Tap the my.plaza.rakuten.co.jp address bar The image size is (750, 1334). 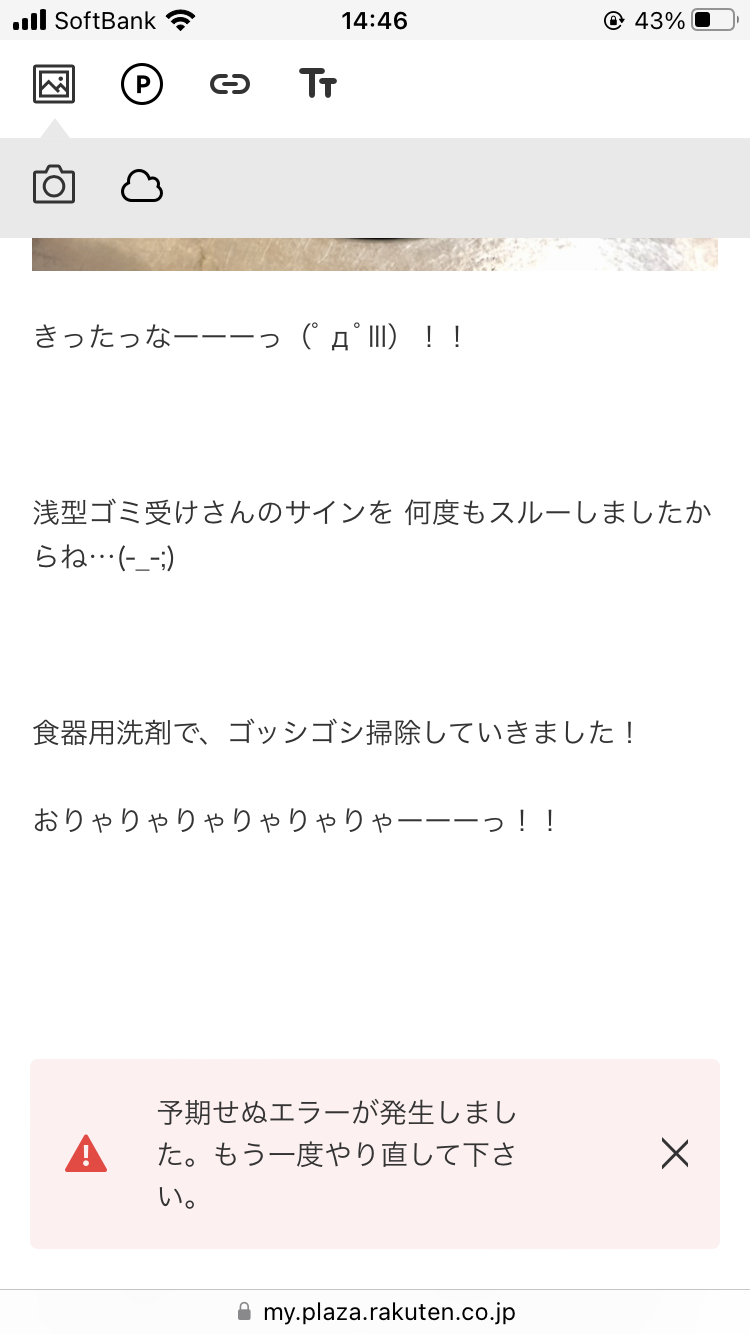click(x=375, y=1312)
